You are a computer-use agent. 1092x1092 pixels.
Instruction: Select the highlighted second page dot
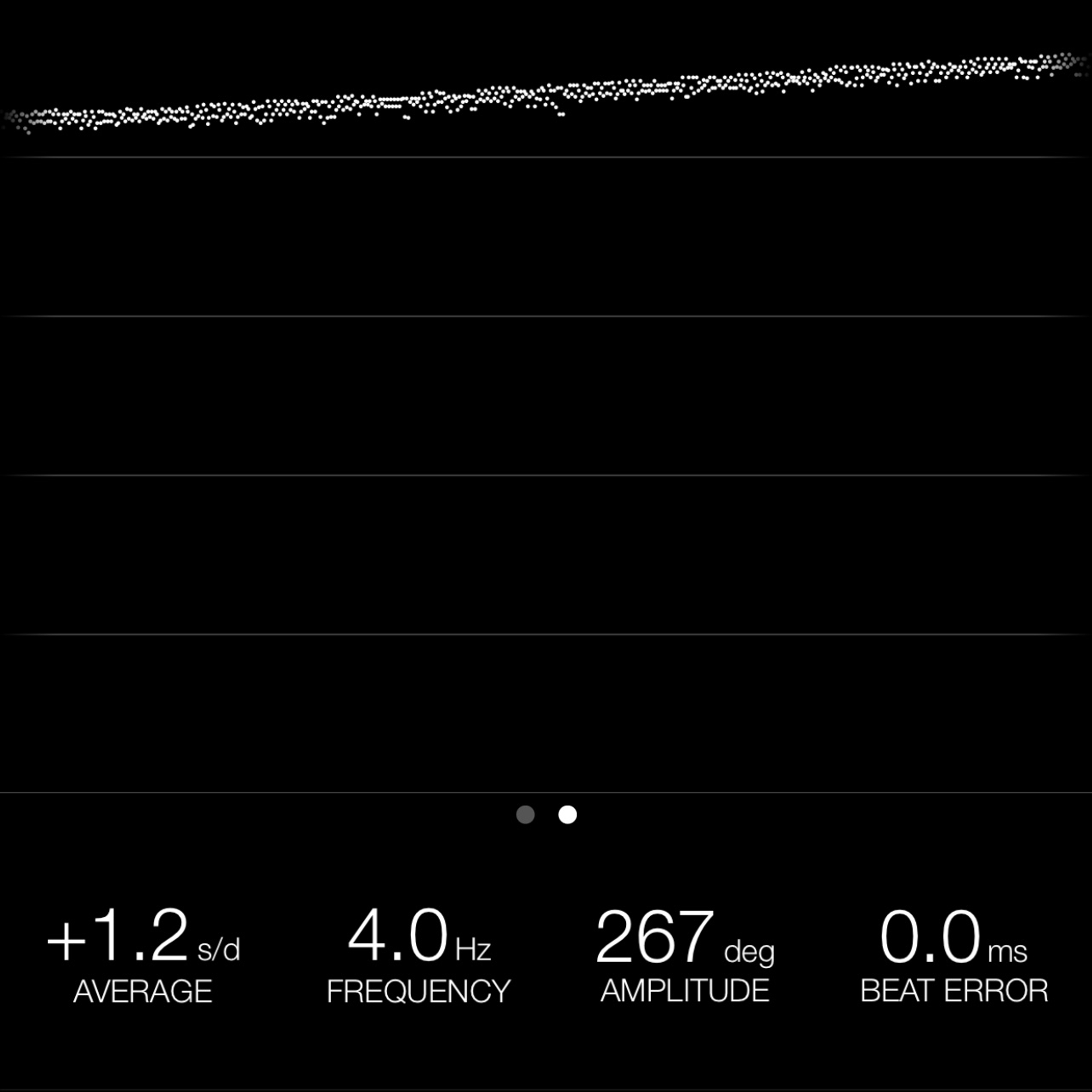point(568,814)
